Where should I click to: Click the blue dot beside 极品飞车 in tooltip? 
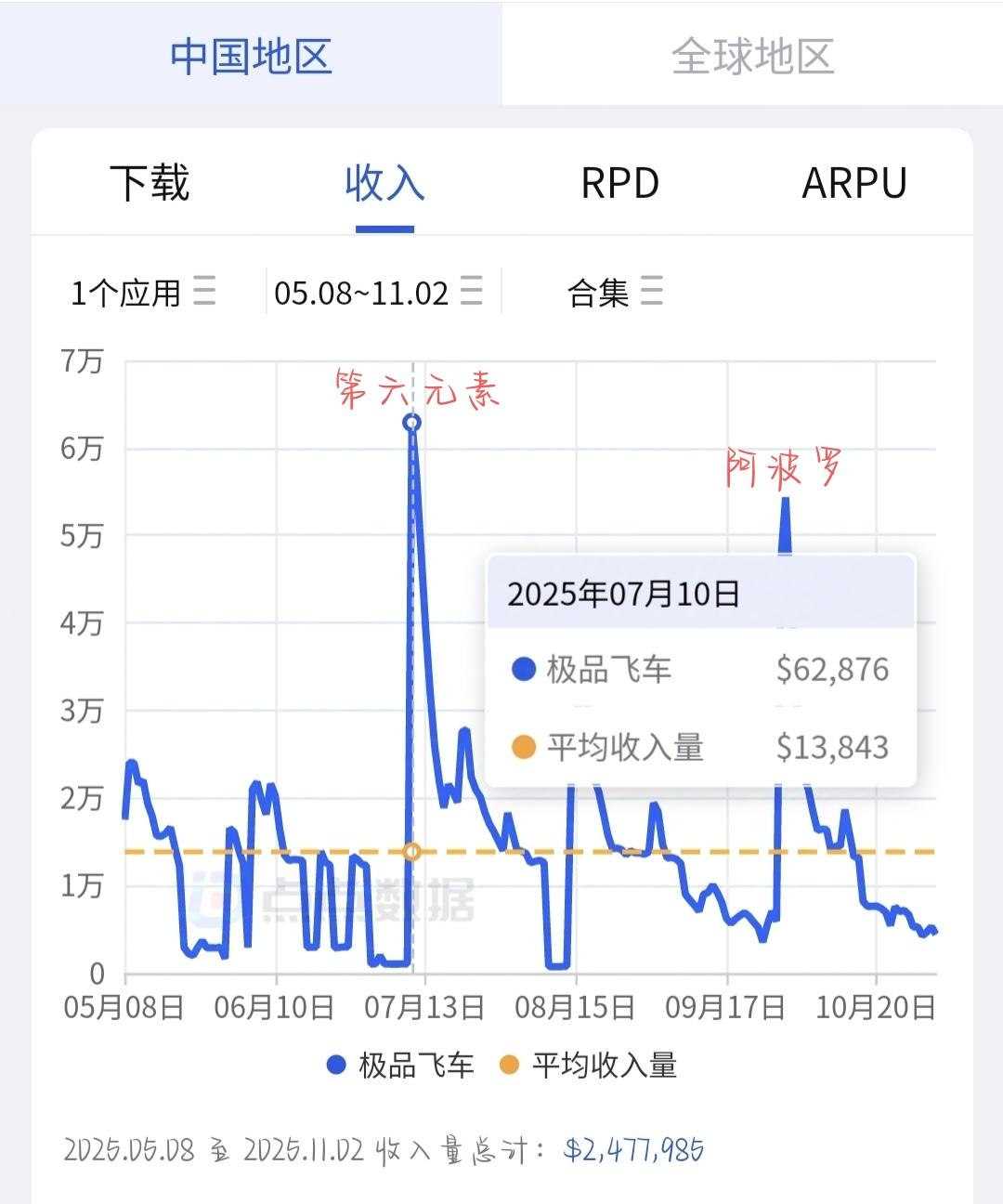[524, 670]
